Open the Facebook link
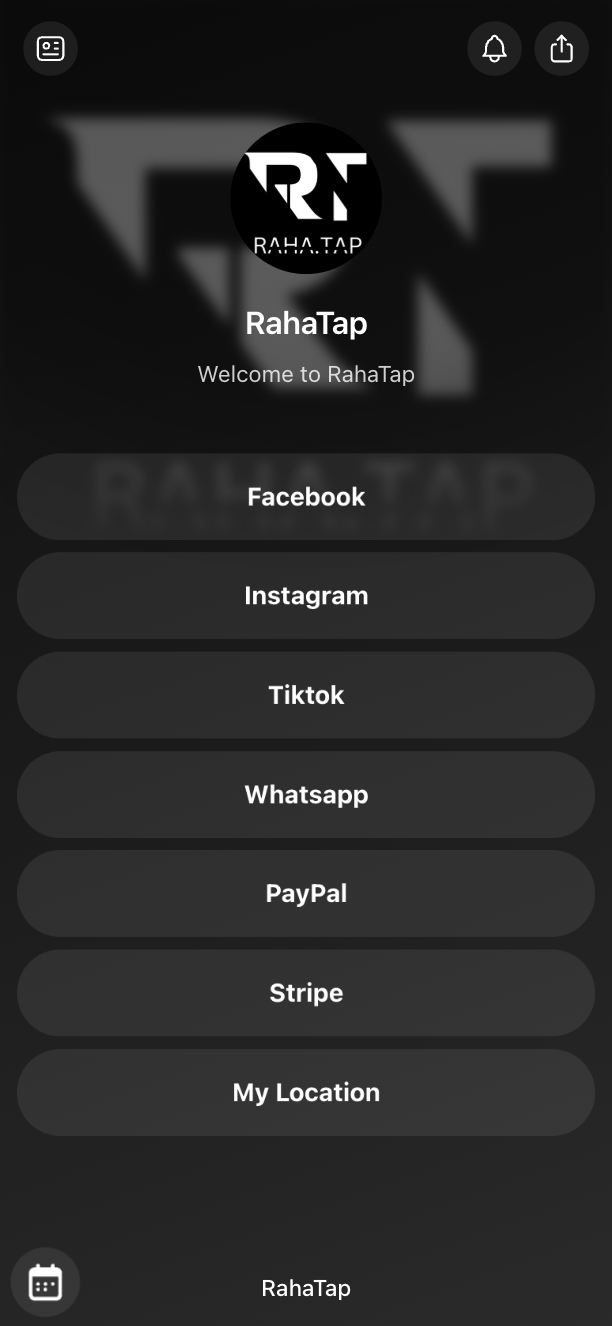 tap(306, 497)
